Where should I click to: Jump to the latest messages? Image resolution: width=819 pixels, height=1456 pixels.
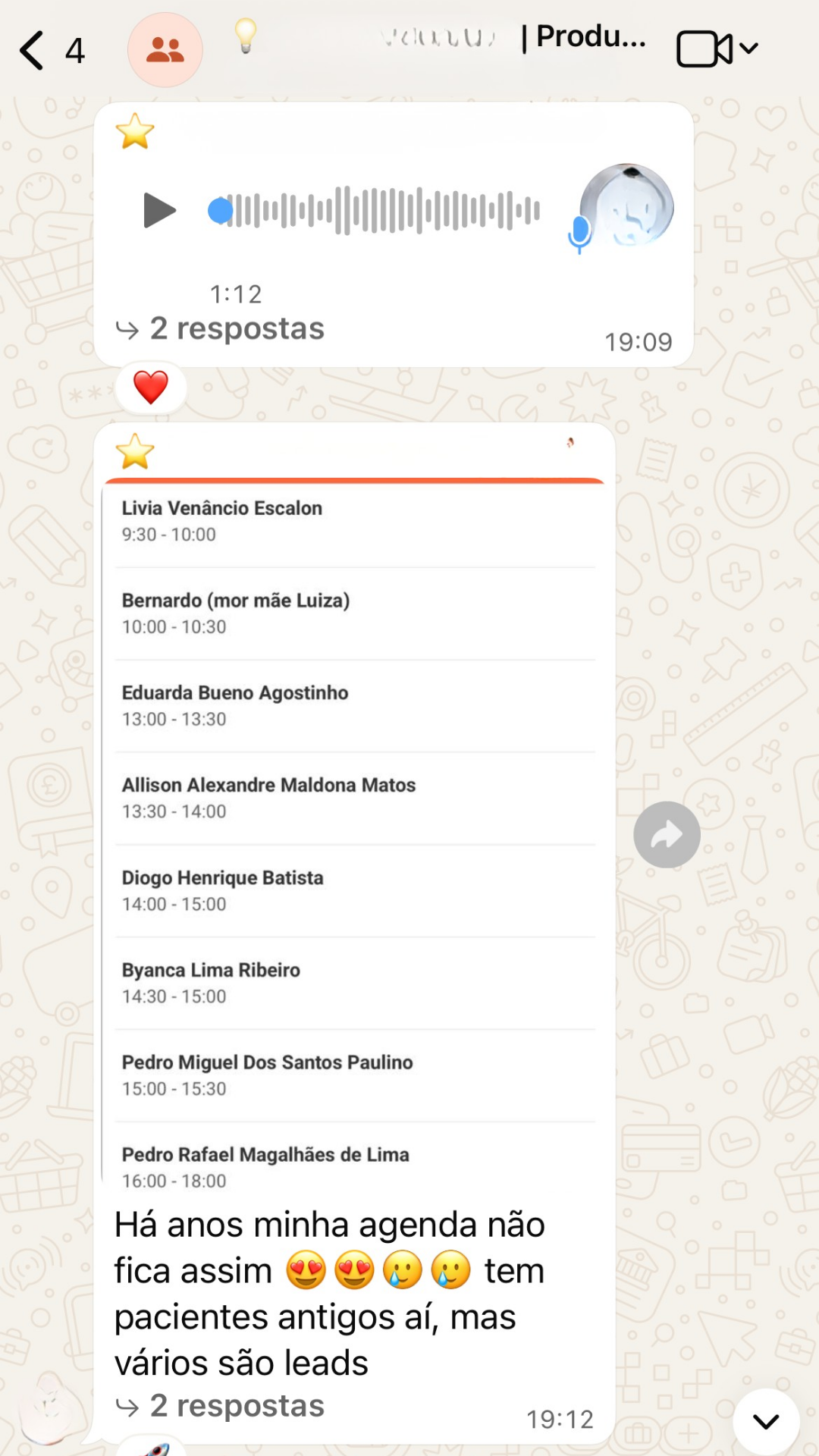(x=766, y=1421)
